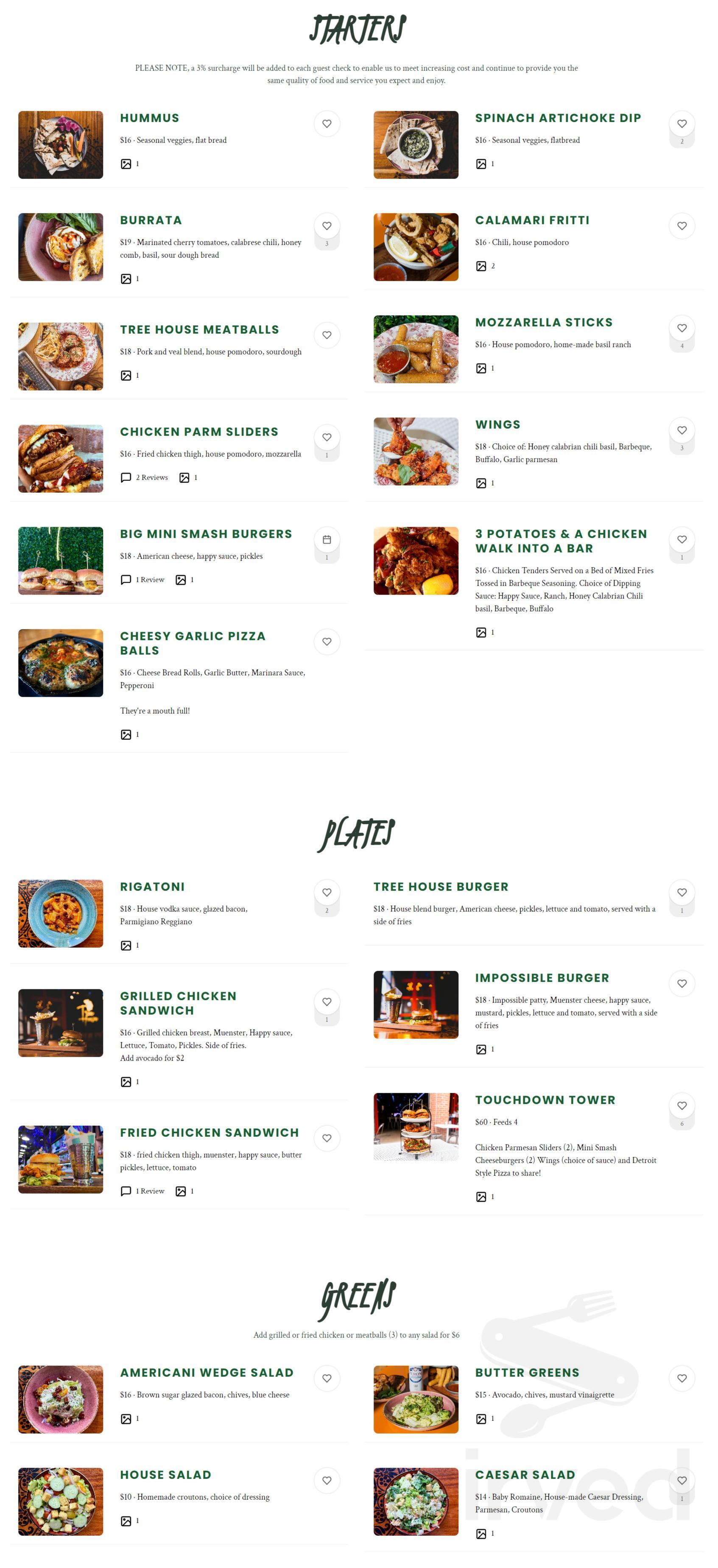Favorite the Burrata dish
Image resolution: width=718 pixels, height=1568 pixels.
coord(327,226)
